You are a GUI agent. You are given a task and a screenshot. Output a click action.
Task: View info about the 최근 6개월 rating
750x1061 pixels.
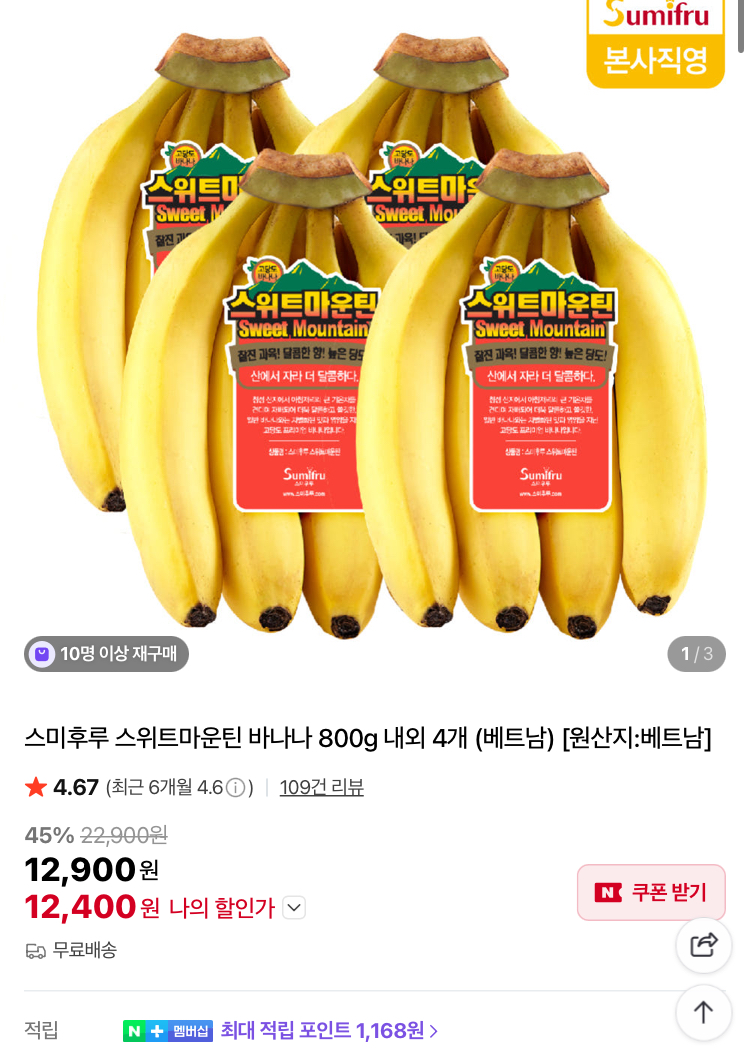235,788
